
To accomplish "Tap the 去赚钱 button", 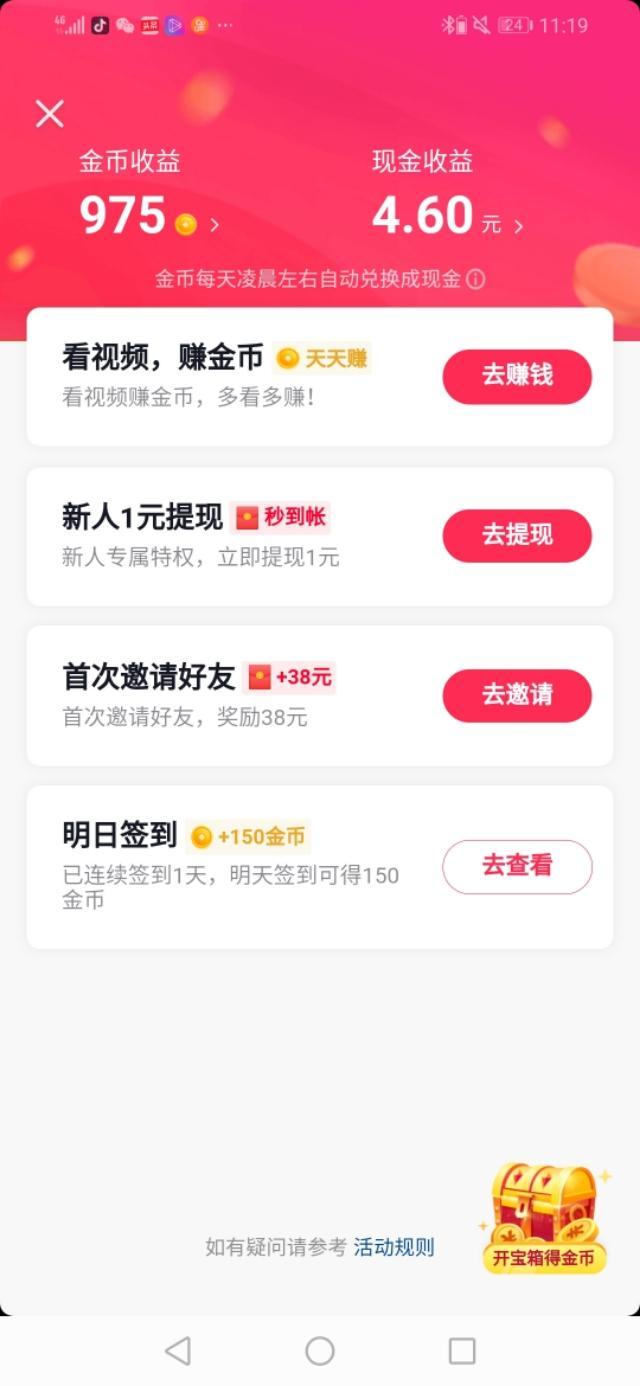I will 517,377.
